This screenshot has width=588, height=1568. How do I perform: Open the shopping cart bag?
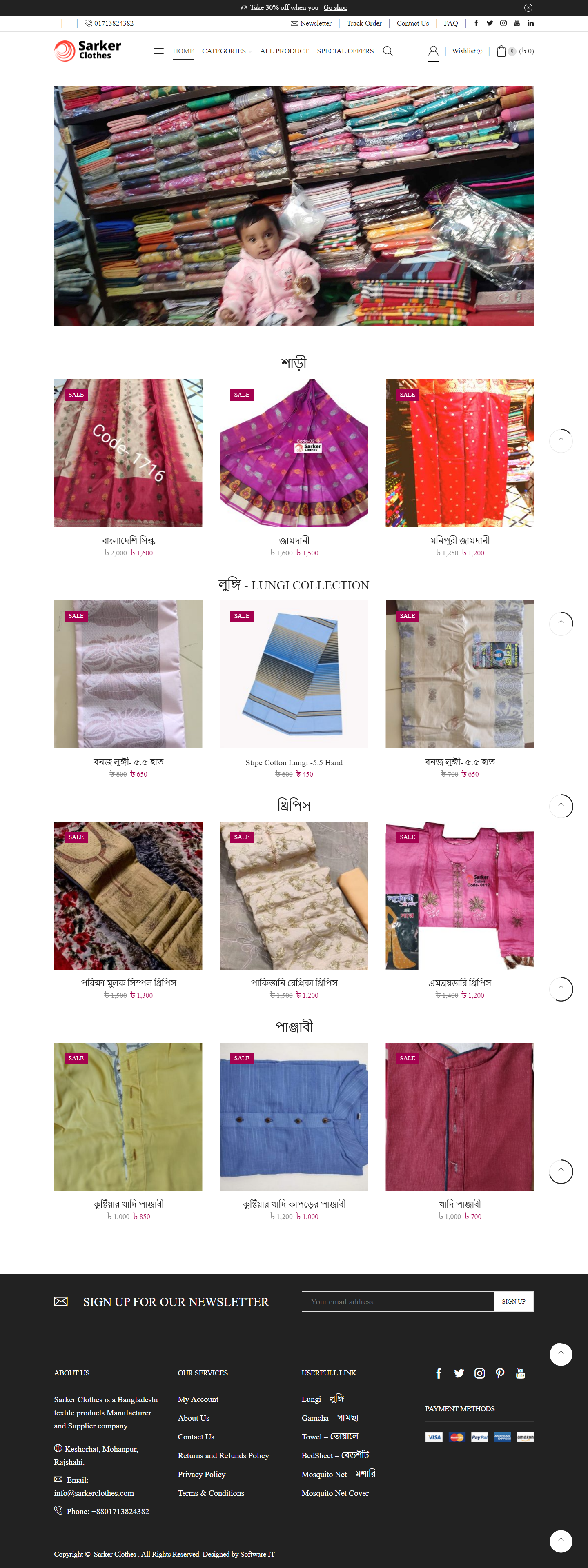[x=501, y=51]
